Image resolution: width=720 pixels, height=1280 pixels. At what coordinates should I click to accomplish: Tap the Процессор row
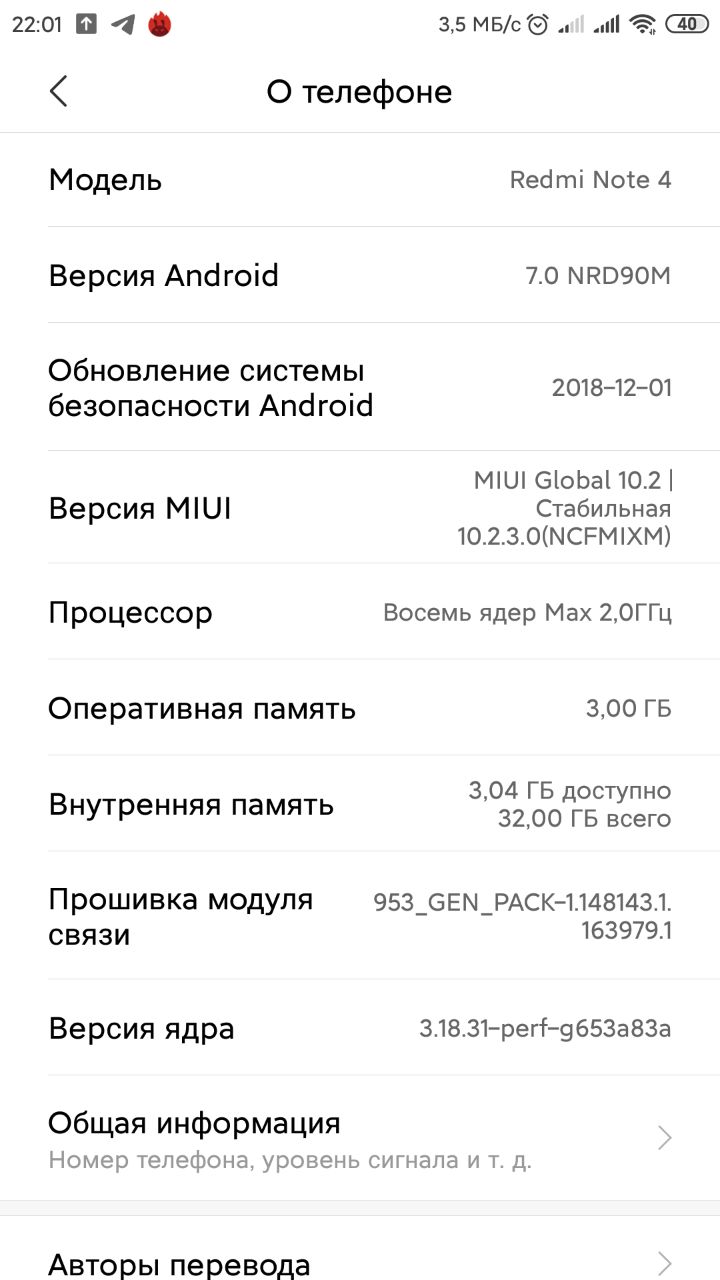click(x=360, y=611)
